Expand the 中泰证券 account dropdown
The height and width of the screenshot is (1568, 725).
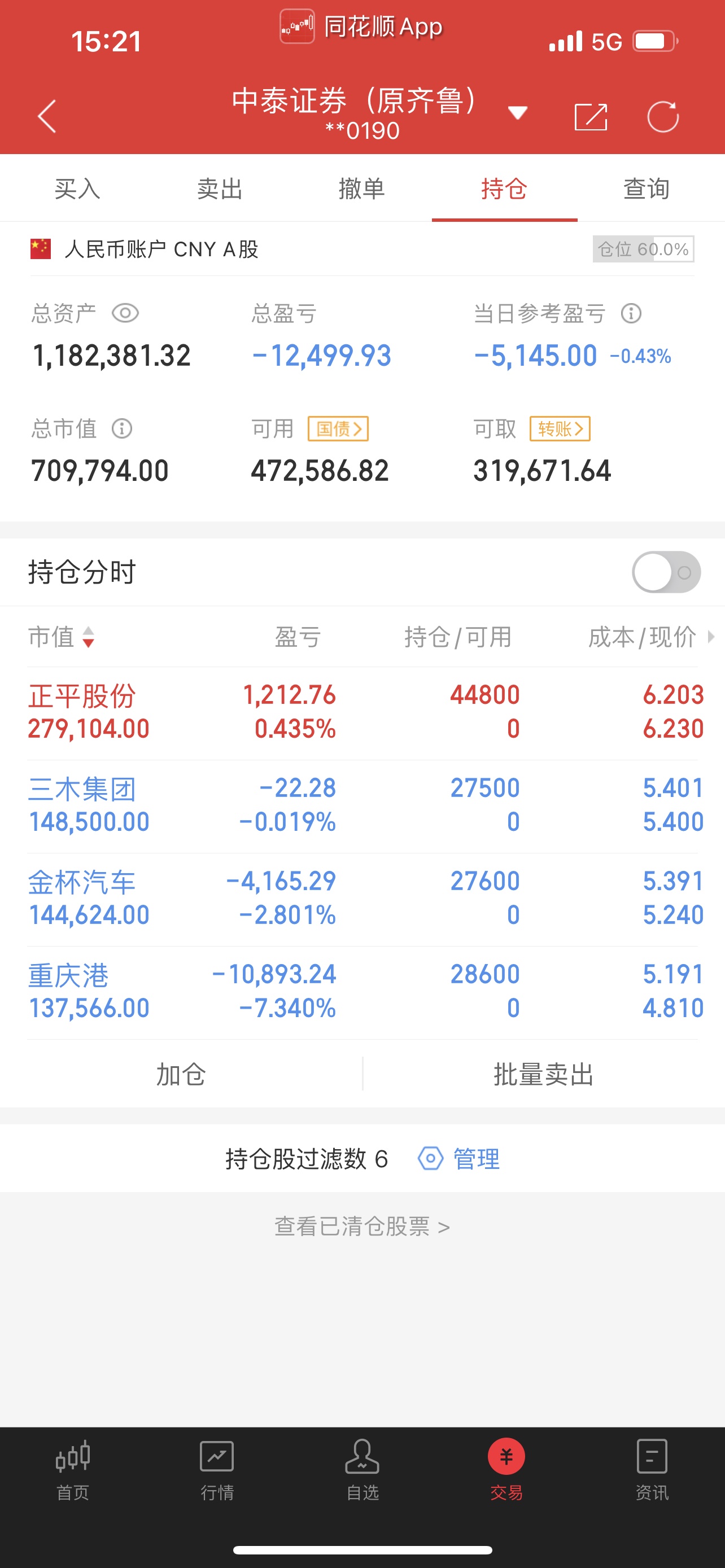pyautogui.click(x=517, y=113)
